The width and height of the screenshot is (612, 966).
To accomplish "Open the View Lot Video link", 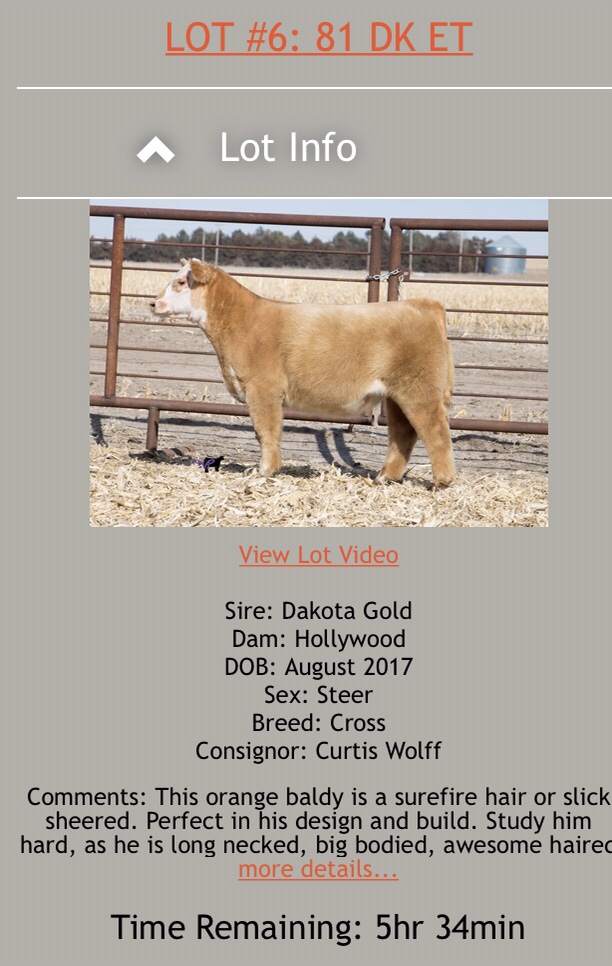I will tap(318, 555).
